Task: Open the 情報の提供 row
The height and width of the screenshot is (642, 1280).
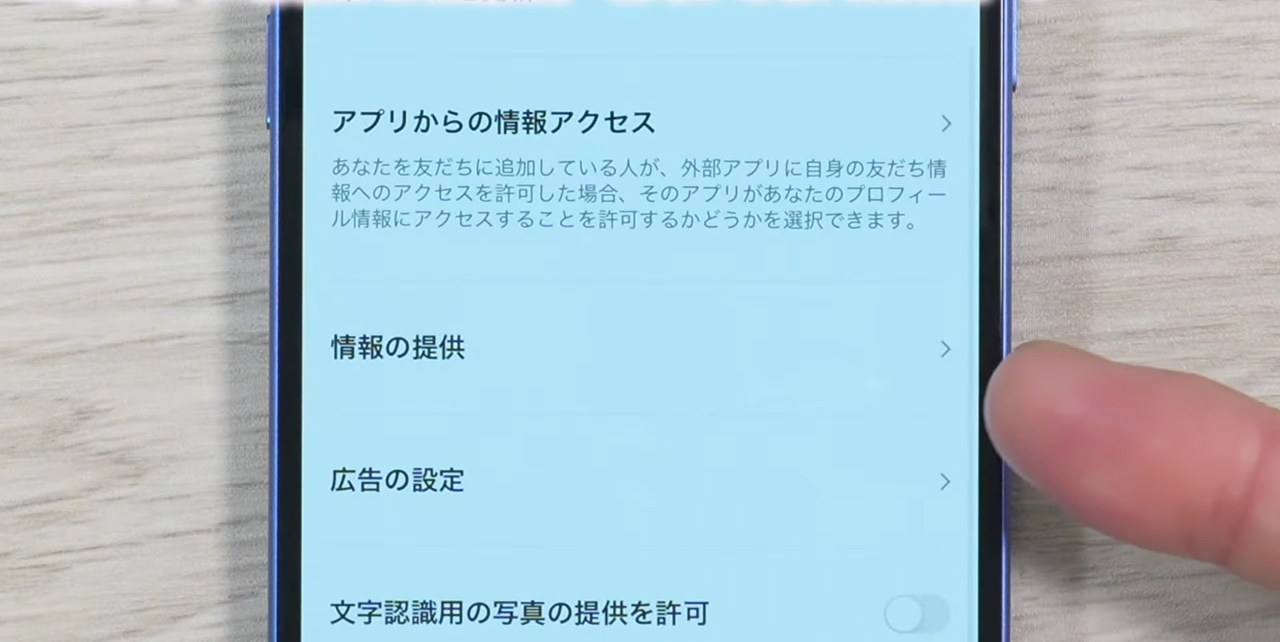Action: (x=640, y=349)
